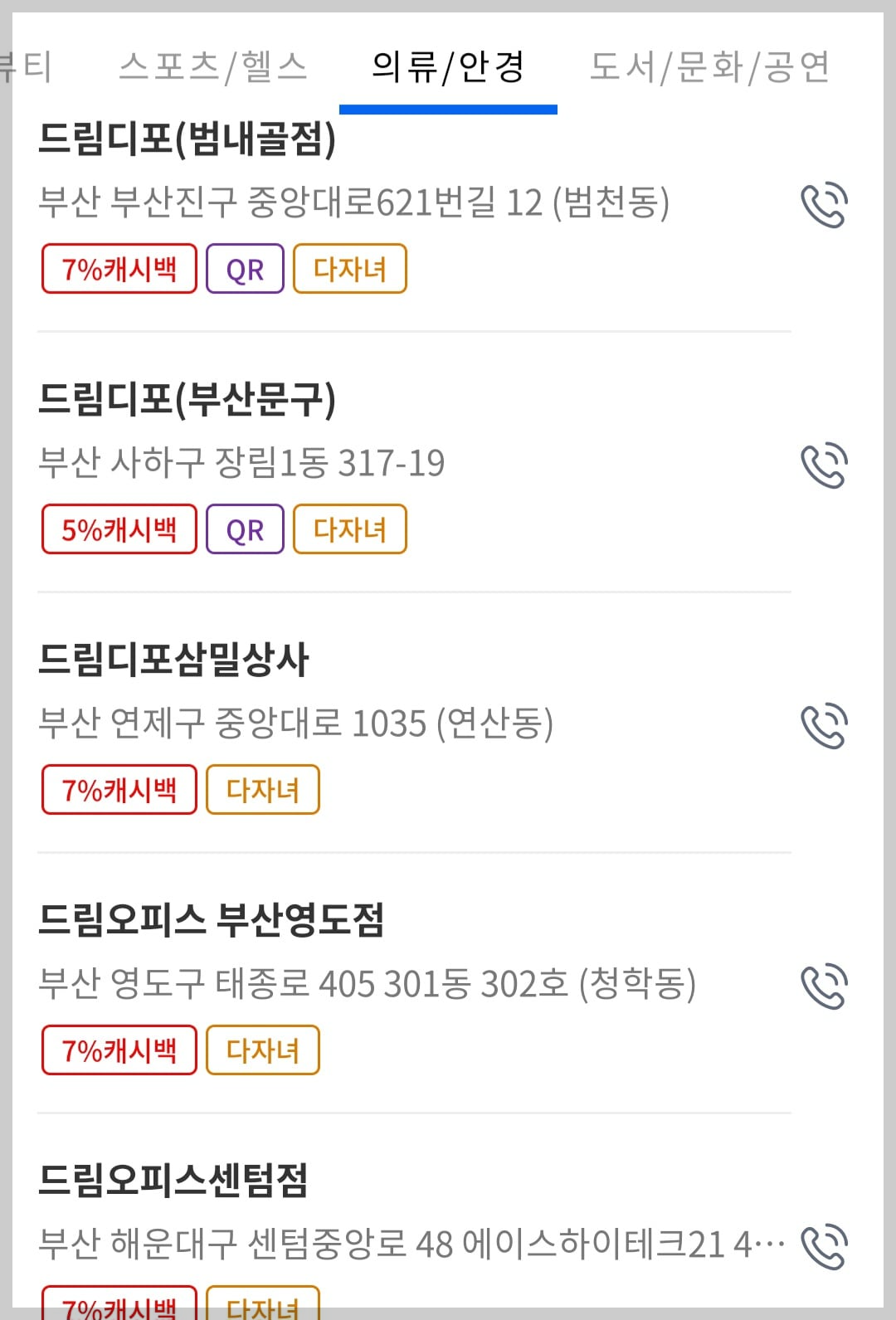Image resolution: width=896 pixels, height=1320 pixels.
Task: Select the 7%캐시백 badge on 드림디포(범내골점)
Action: [119, 268]
